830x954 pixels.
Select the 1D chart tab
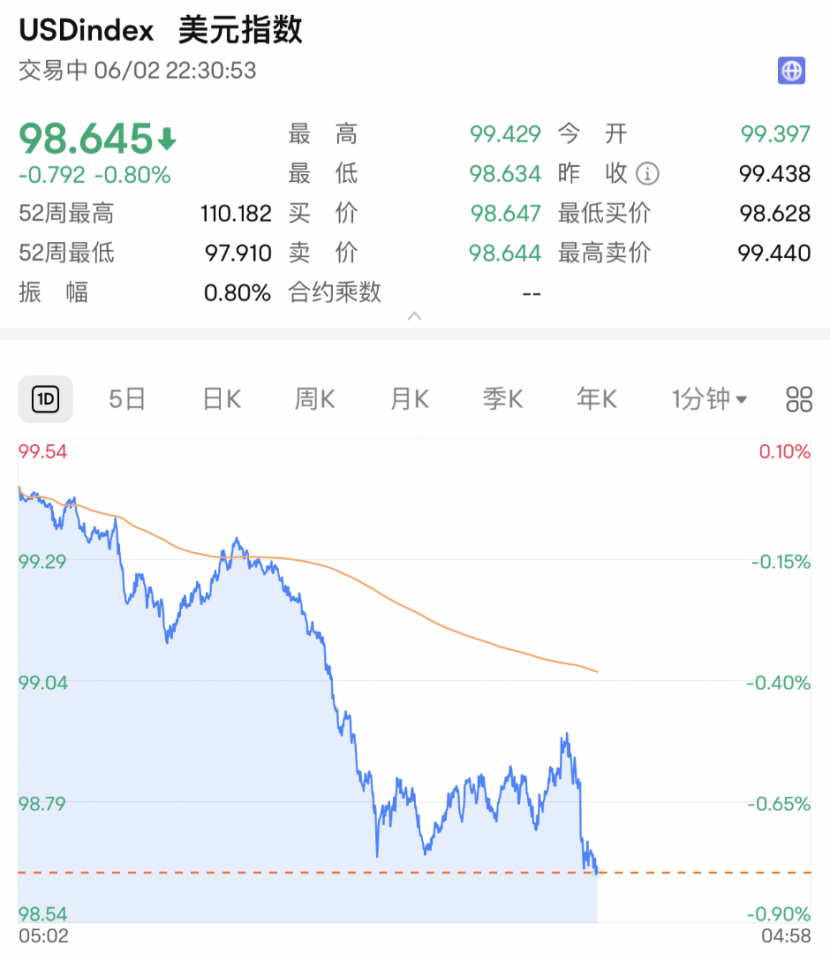(46, 400)
